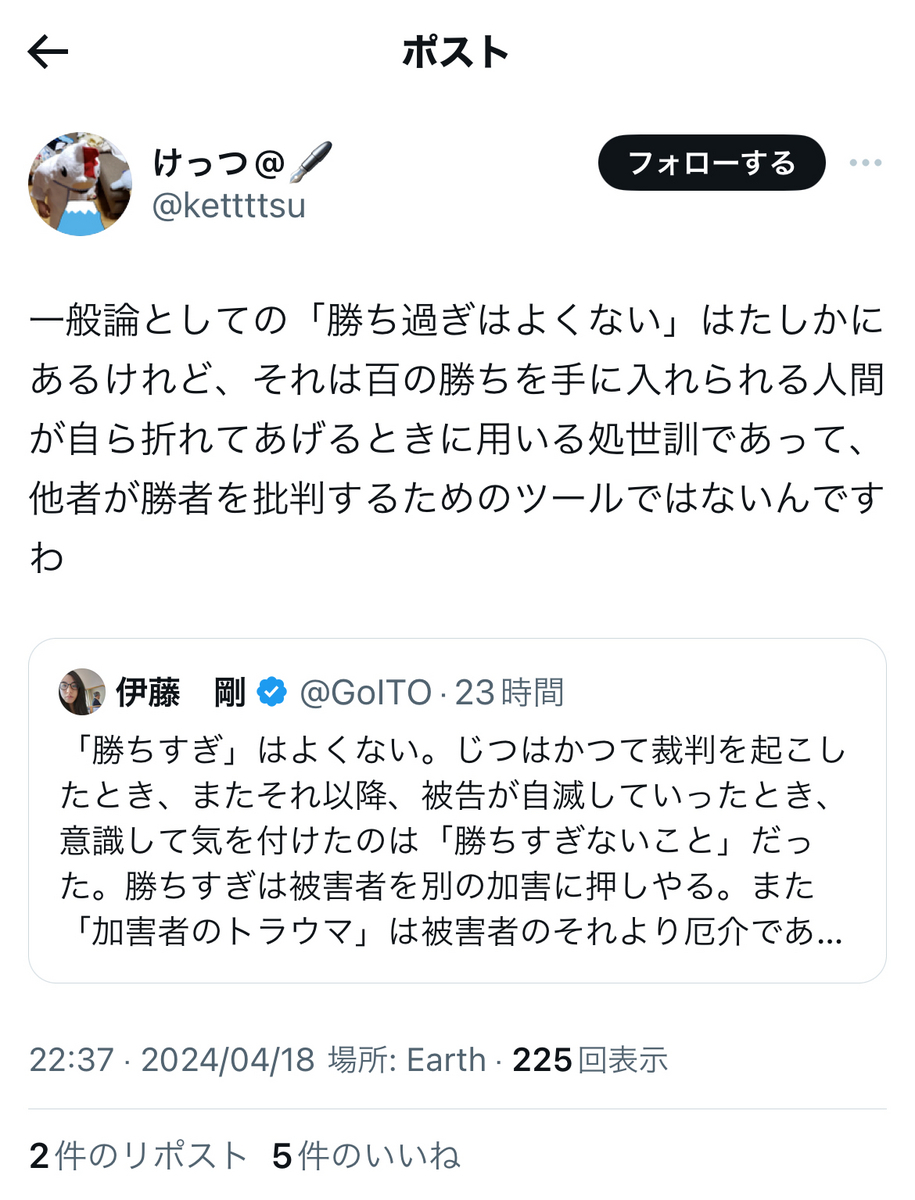915x1200 pixels.
Task: View the 2件のリポスト list
Action: [138, 1156]
